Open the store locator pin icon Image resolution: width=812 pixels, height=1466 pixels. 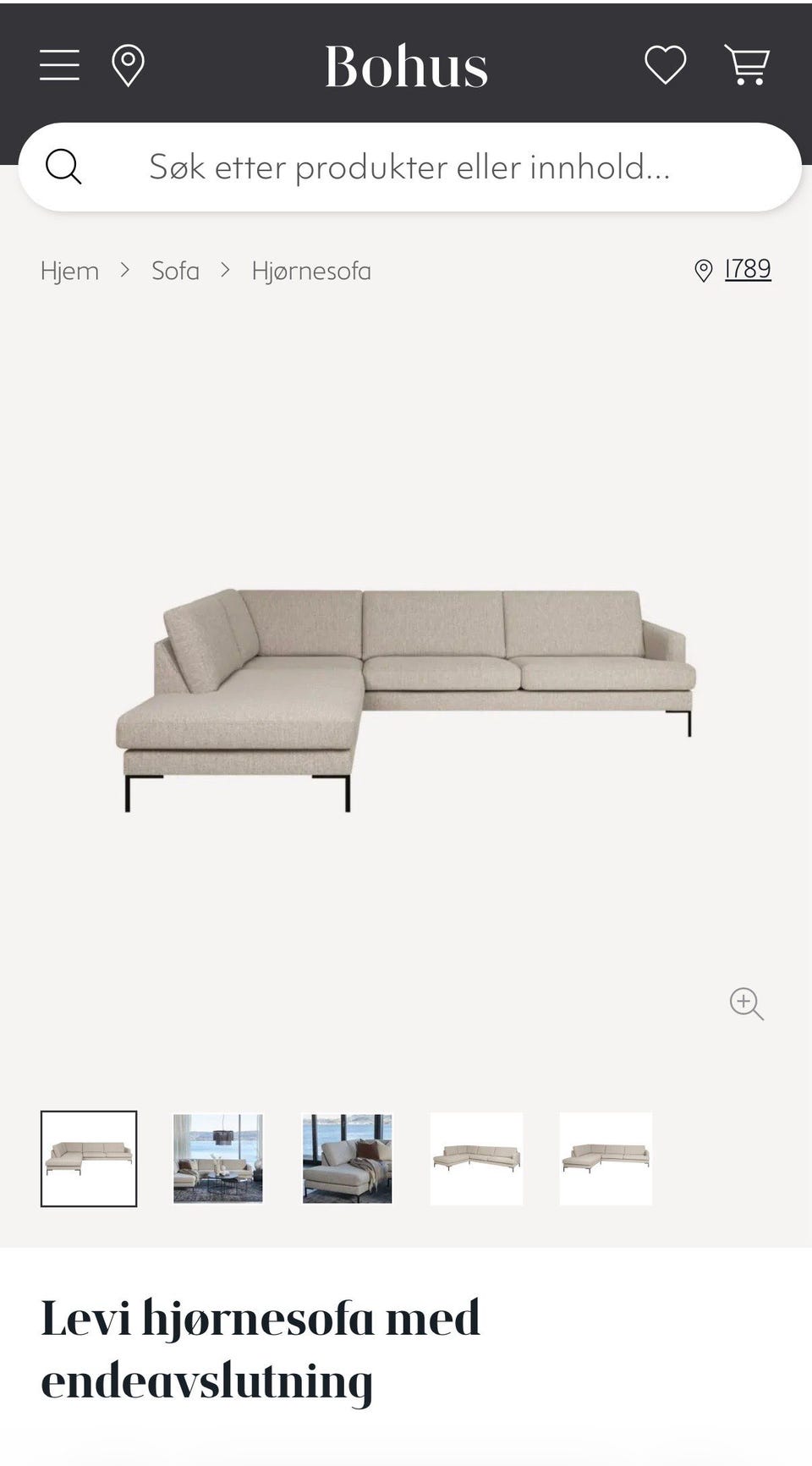128,66
